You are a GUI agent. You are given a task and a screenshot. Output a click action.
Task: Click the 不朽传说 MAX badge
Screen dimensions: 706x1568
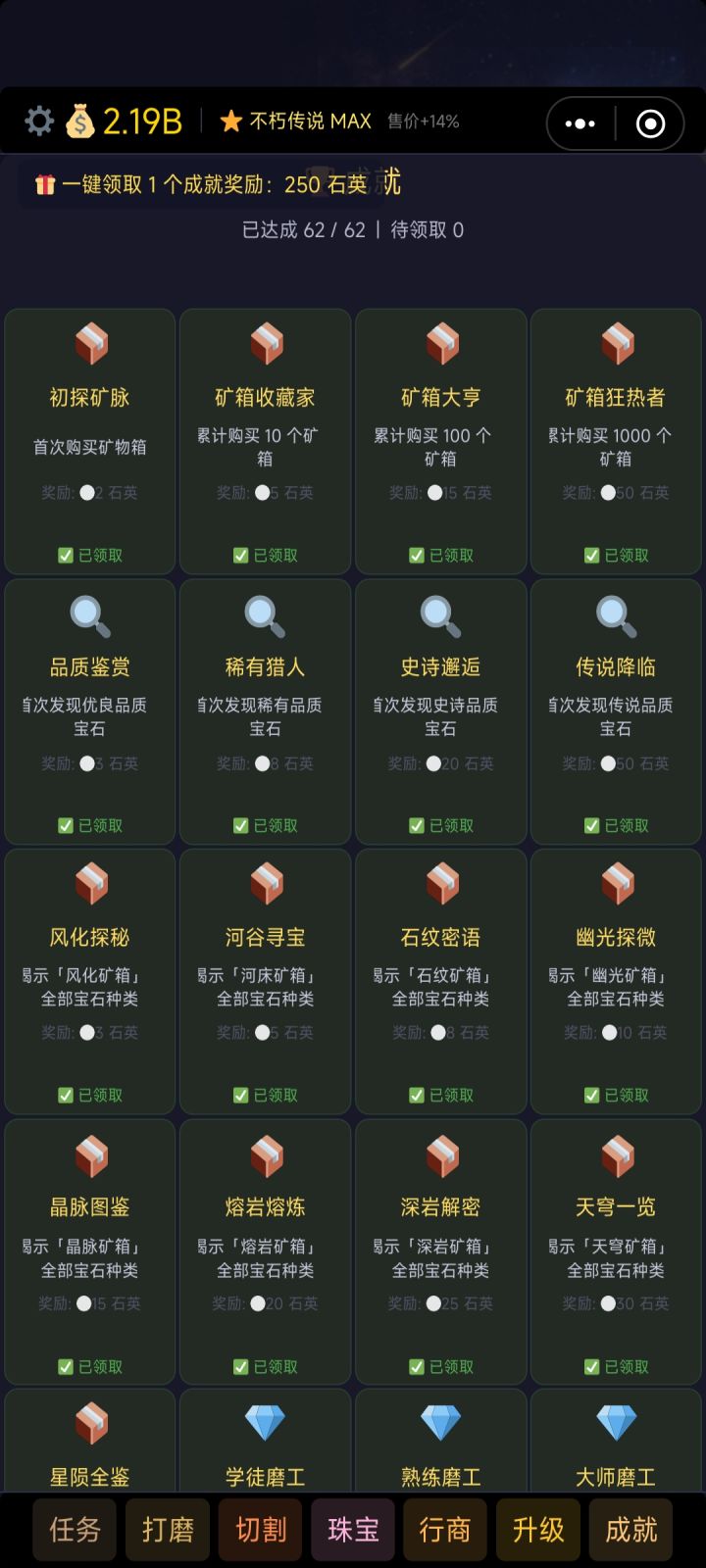[x=296, y=122]
